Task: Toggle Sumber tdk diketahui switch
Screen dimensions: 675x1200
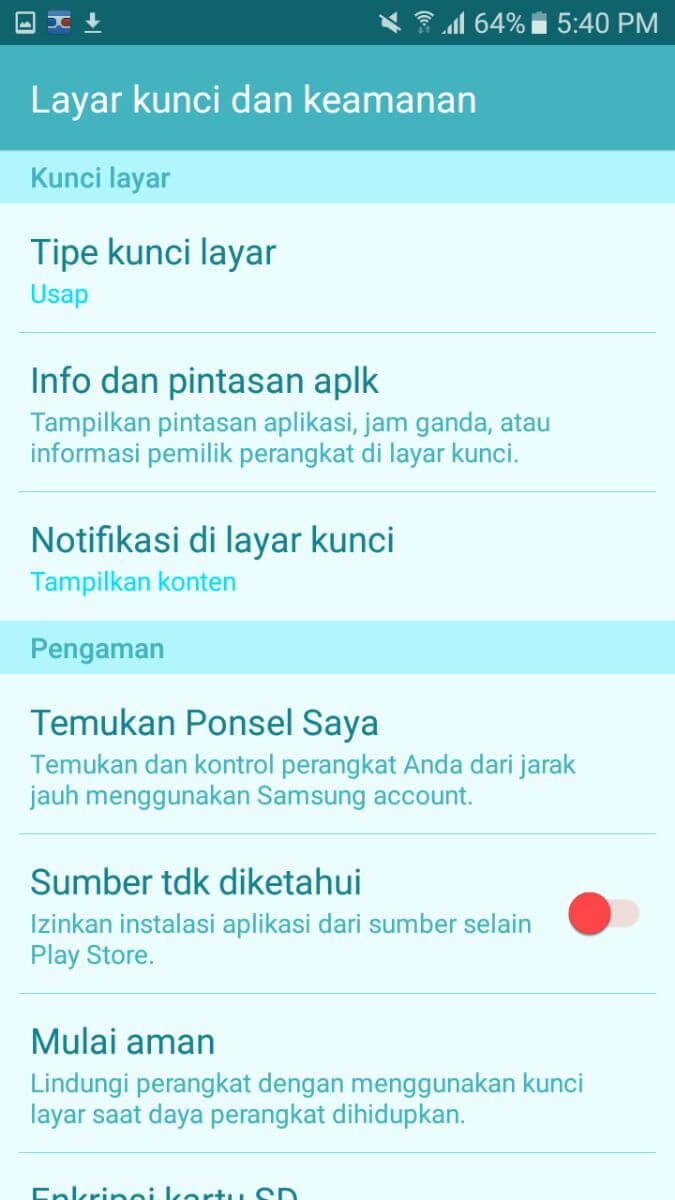Action: click(x=603, y=914)
